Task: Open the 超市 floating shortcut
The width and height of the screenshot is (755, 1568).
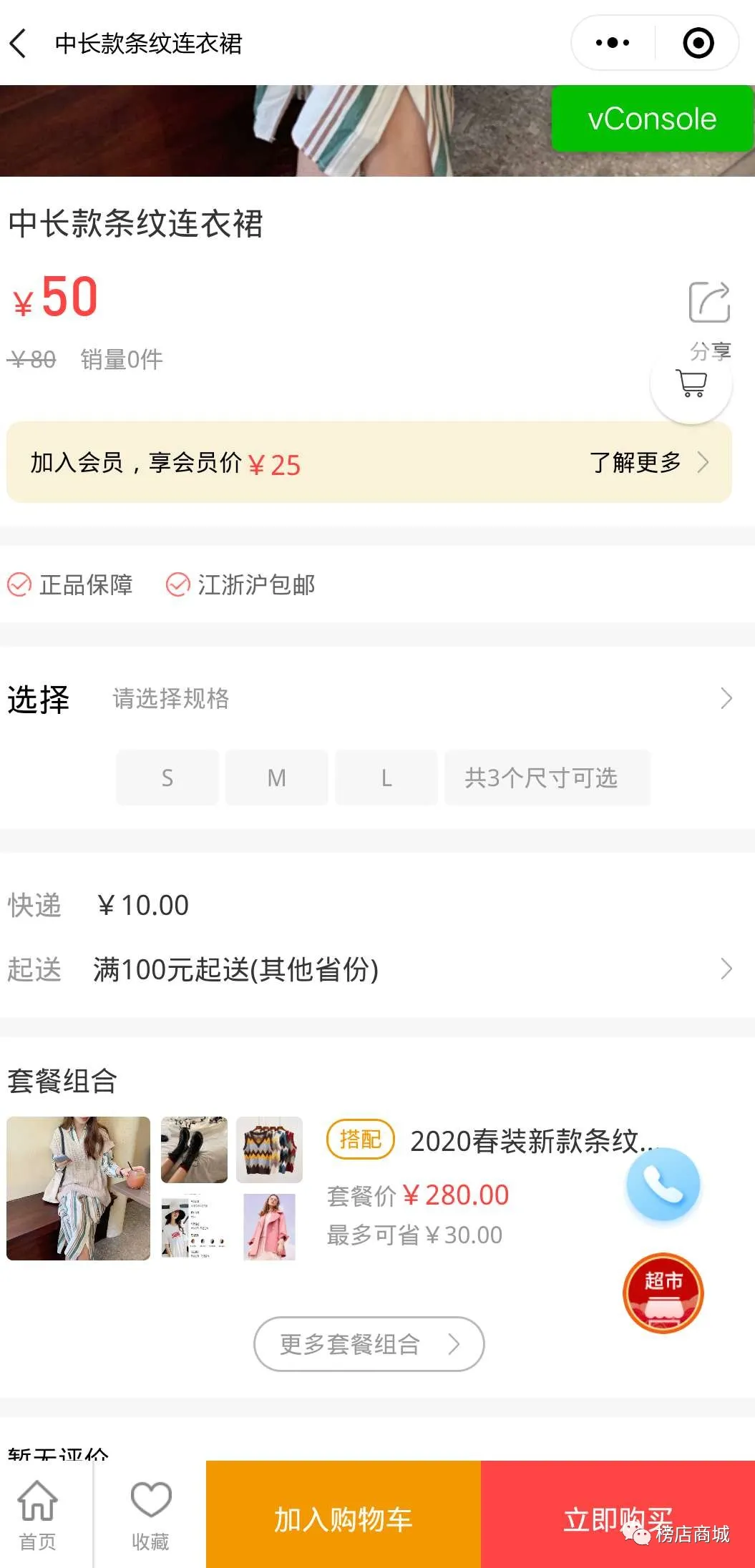Action: 663,1293
